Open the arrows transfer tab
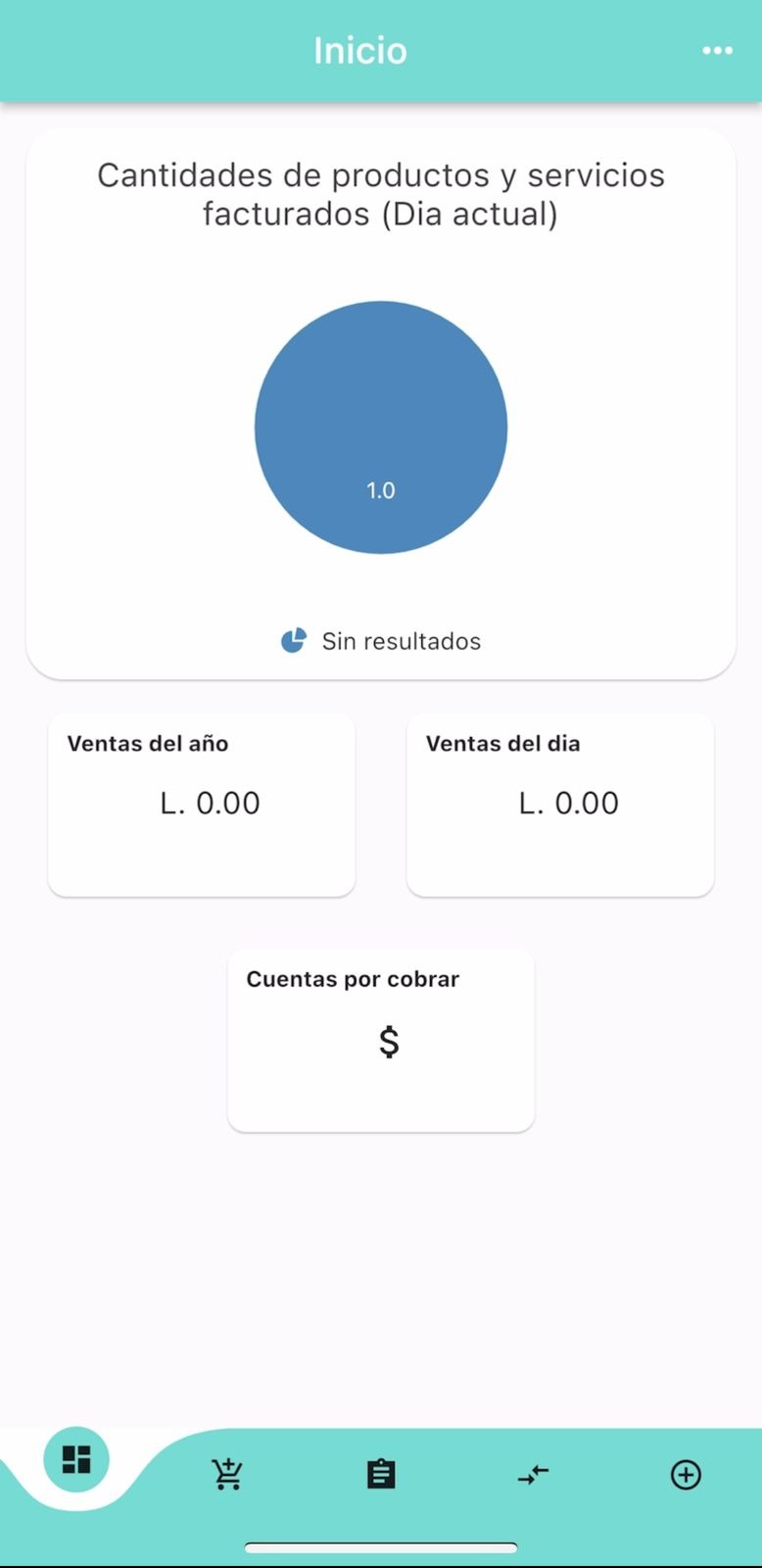The height and width of the screenshot is (1568, 762). coord(534,1474)
